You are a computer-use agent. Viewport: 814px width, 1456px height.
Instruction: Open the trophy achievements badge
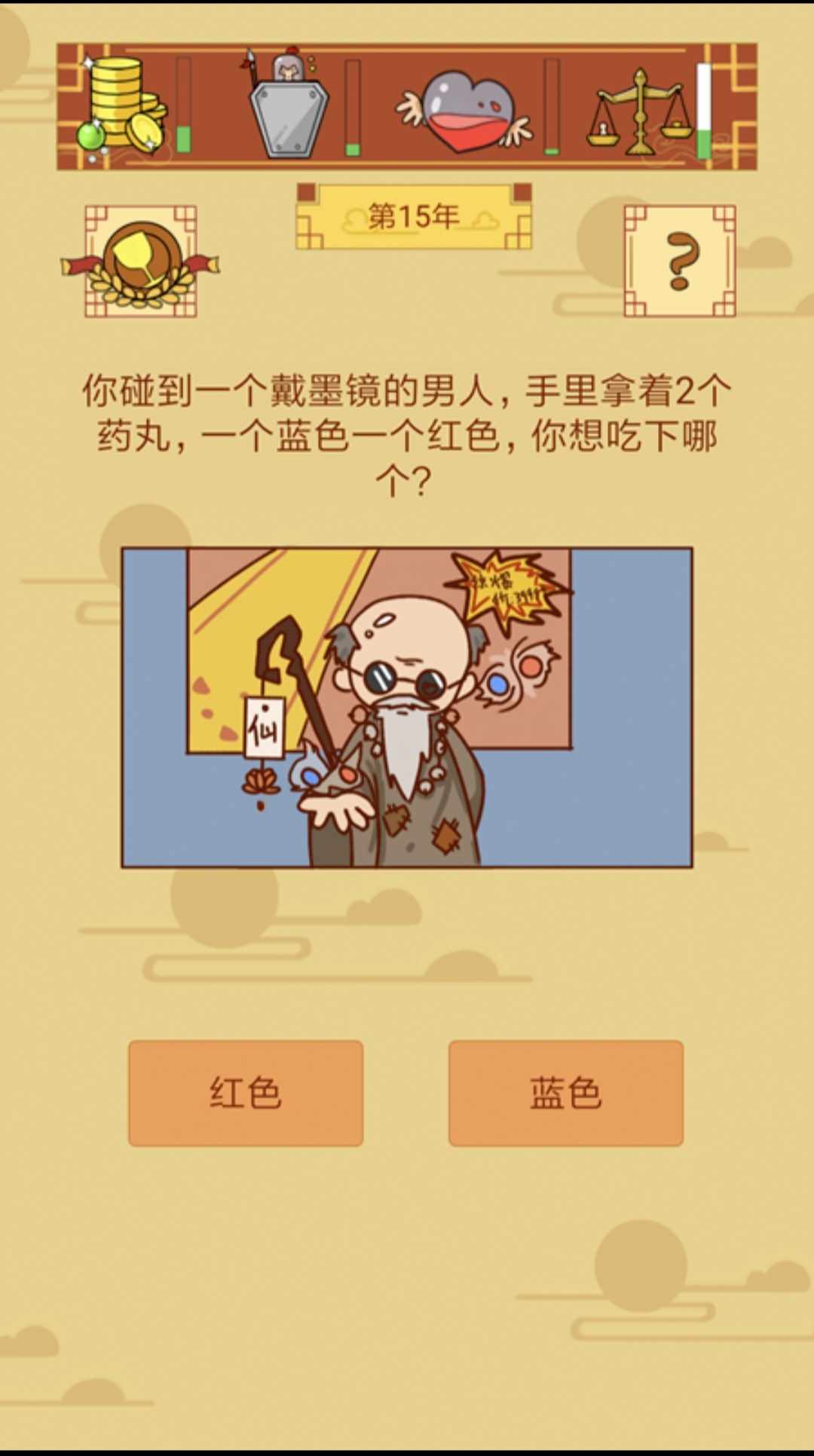[x=141, y=262]
